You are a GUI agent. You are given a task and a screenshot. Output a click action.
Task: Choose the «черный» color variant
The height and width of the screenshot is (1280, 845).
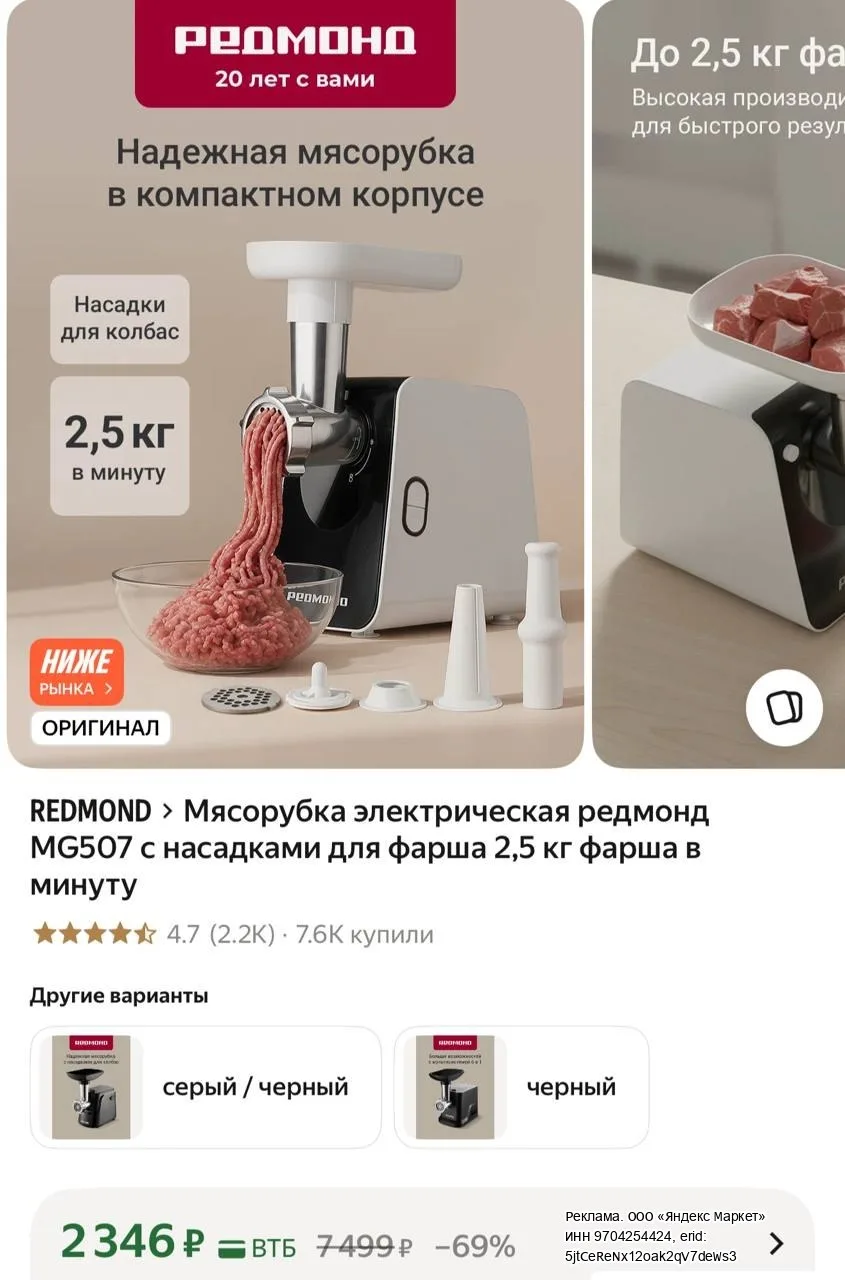pyautogui.click(x=521, y=1087)
